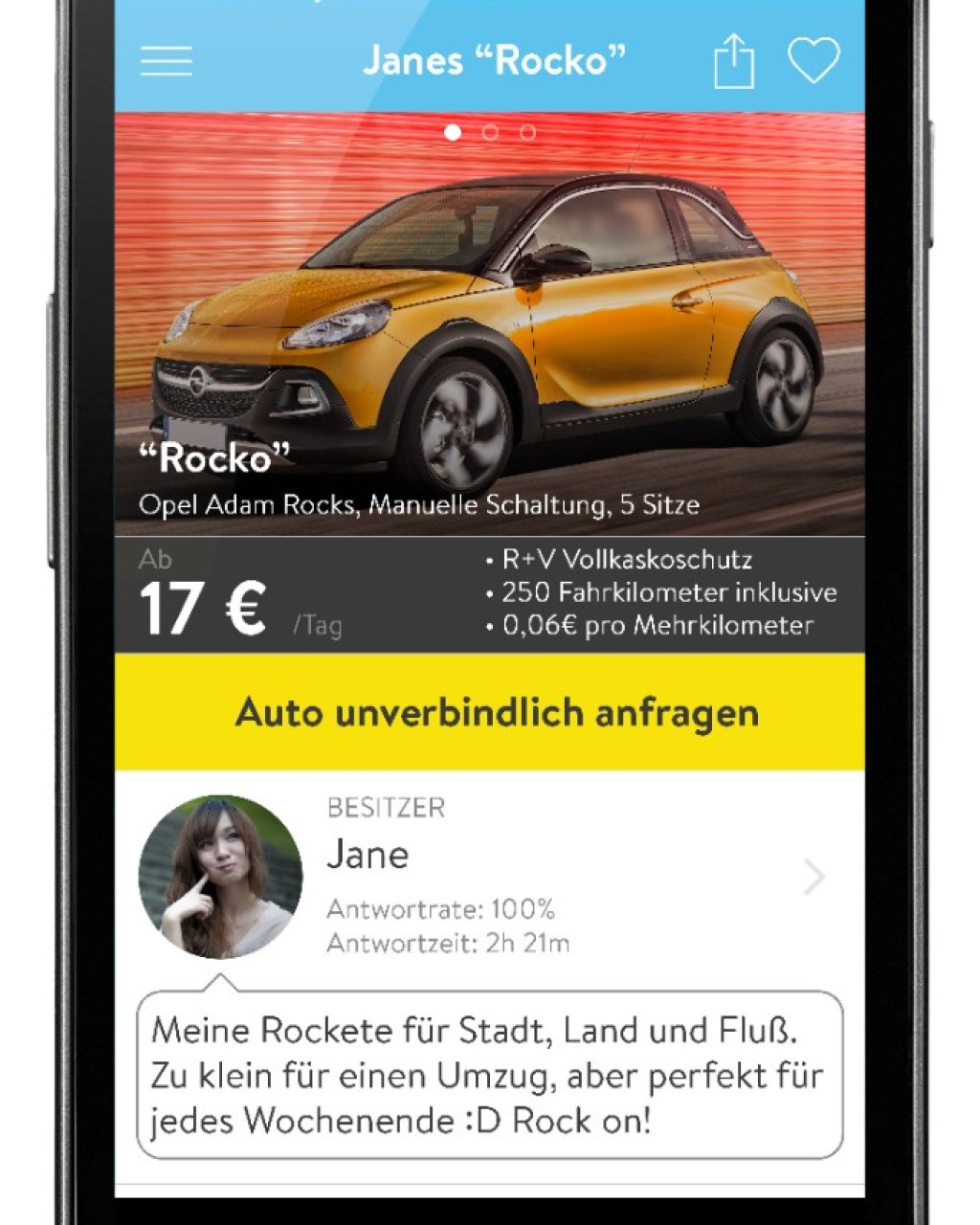Open the hamburger drawer menu
The height and width of the screenshot is (1225, 980).
tap(166, 60)
